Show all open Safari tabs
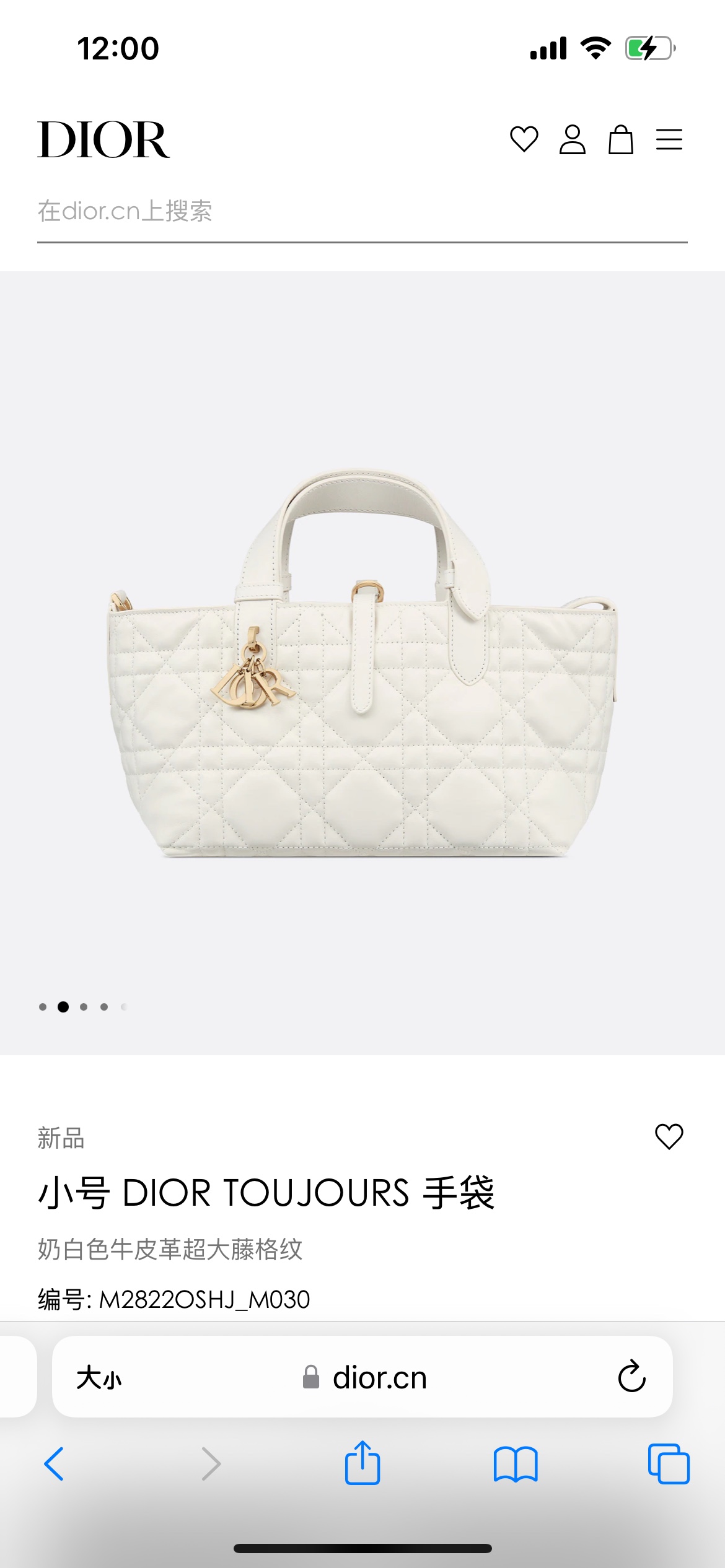This screenshot has width=725, height=1568. point(669,1464)
